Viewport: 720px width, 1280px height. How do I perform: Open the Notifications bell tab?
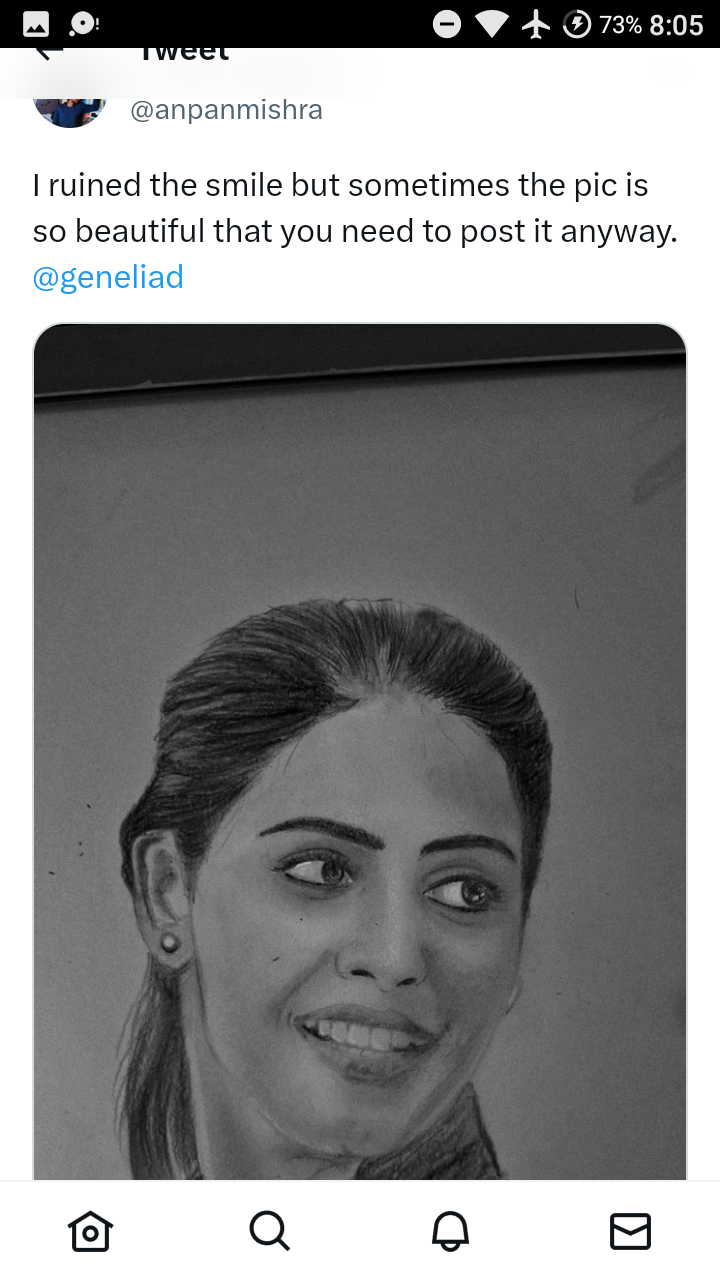click(450, 1231)
